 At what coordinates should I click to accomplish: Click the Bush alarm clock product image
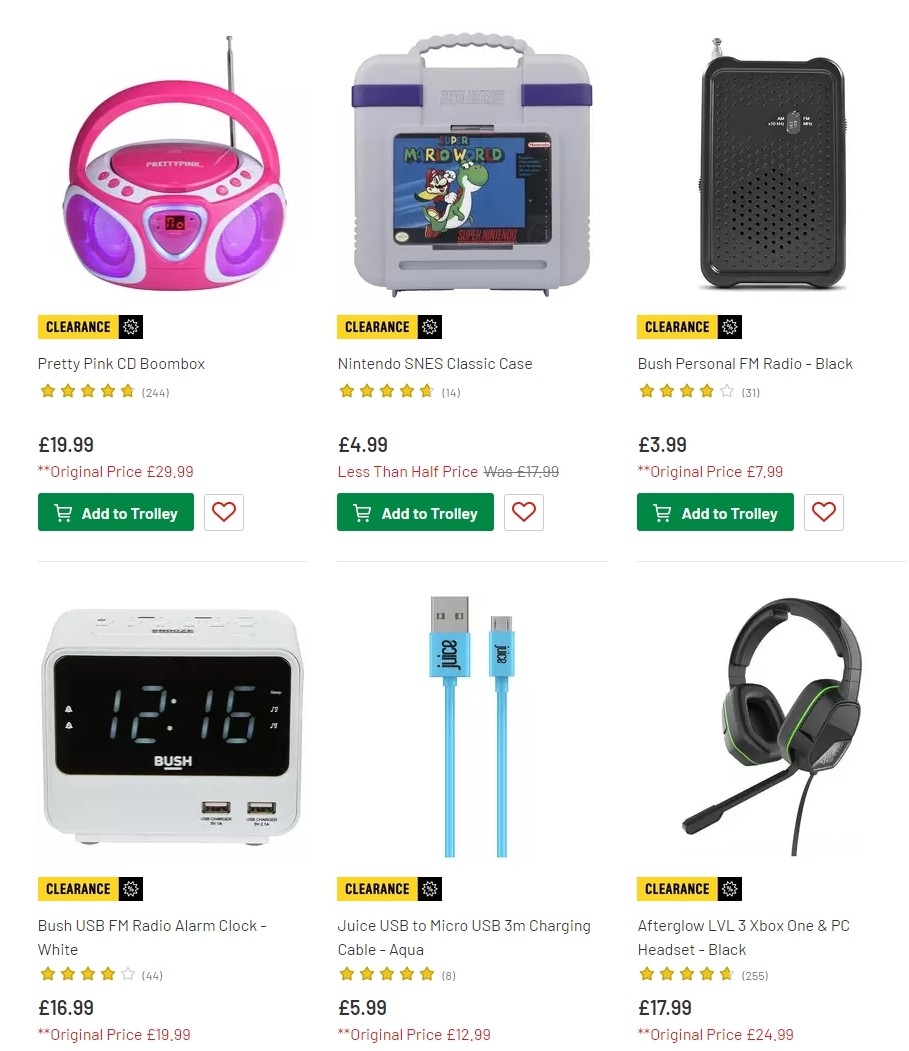[x=170, y=725]
